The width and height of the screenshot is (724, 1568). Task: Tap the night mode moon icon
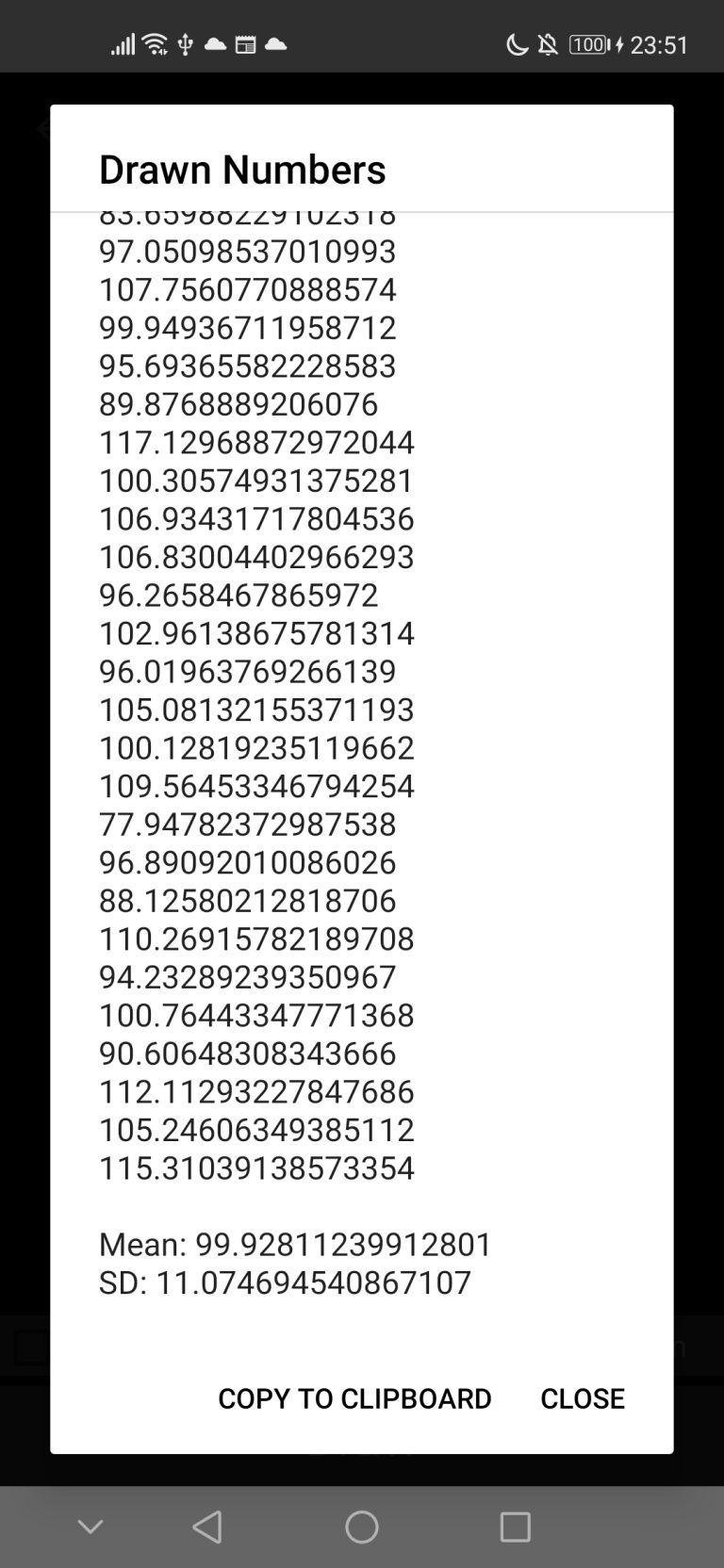pos(516,44)
